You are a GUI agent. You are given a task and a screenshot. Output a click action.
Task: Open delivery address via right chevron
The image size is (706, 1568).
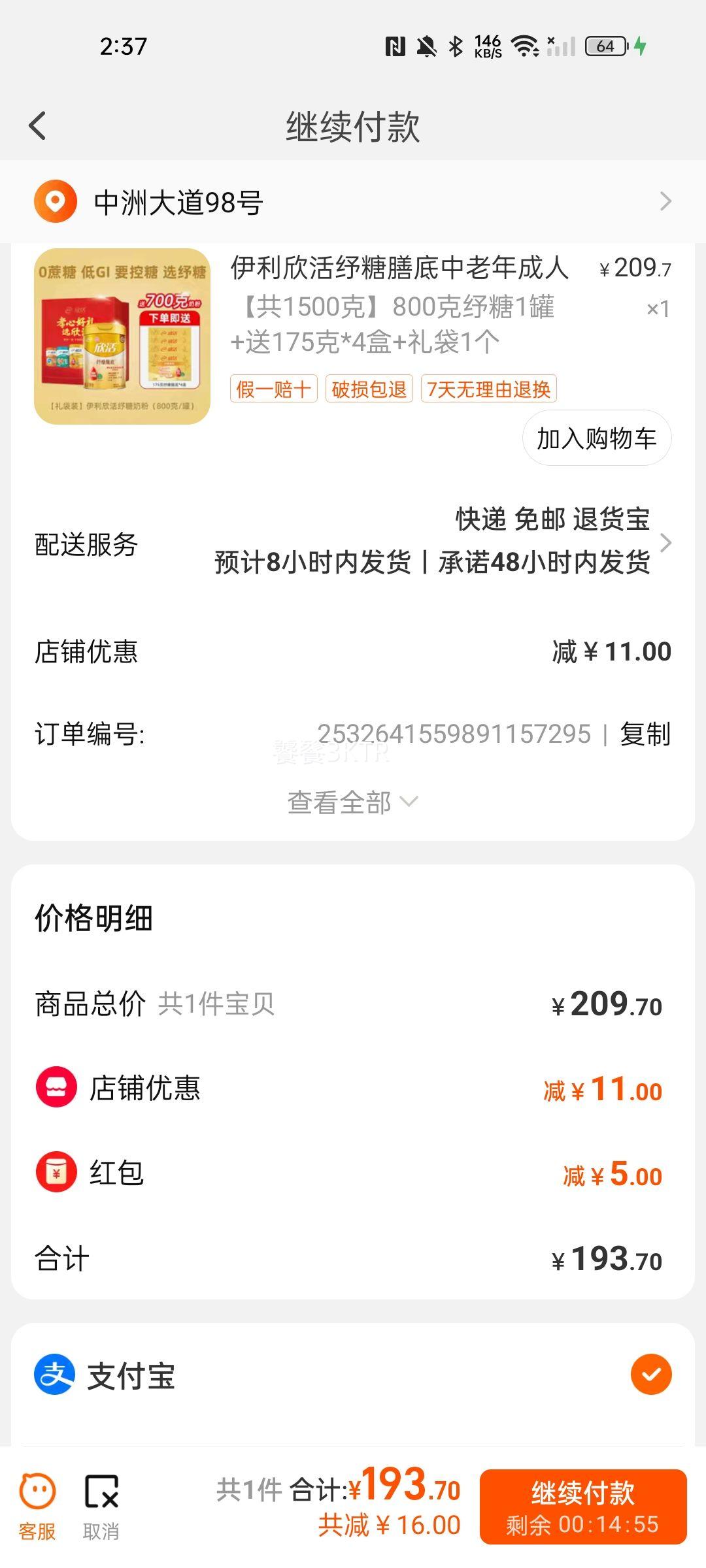point(665,201)
